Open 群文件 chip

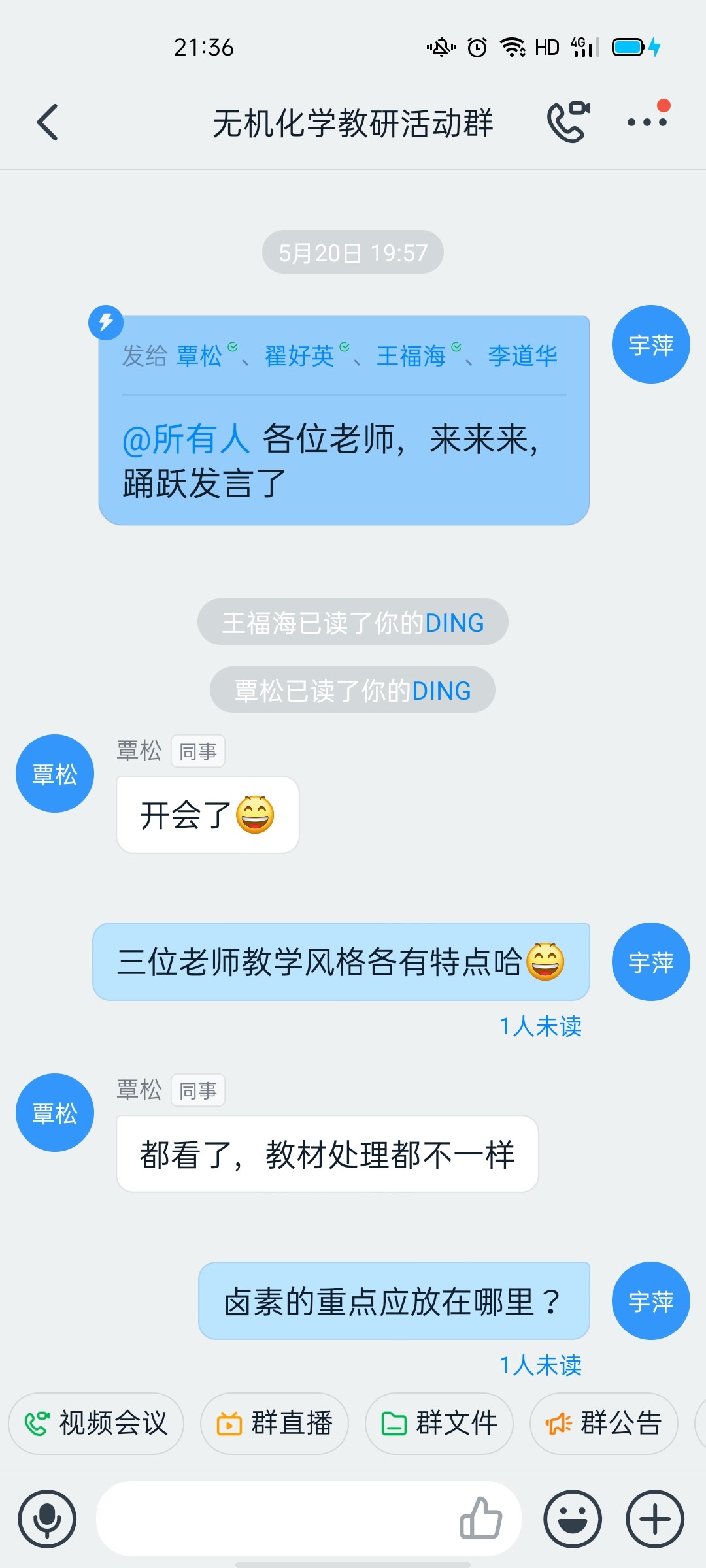click(x=439, y=1423)
